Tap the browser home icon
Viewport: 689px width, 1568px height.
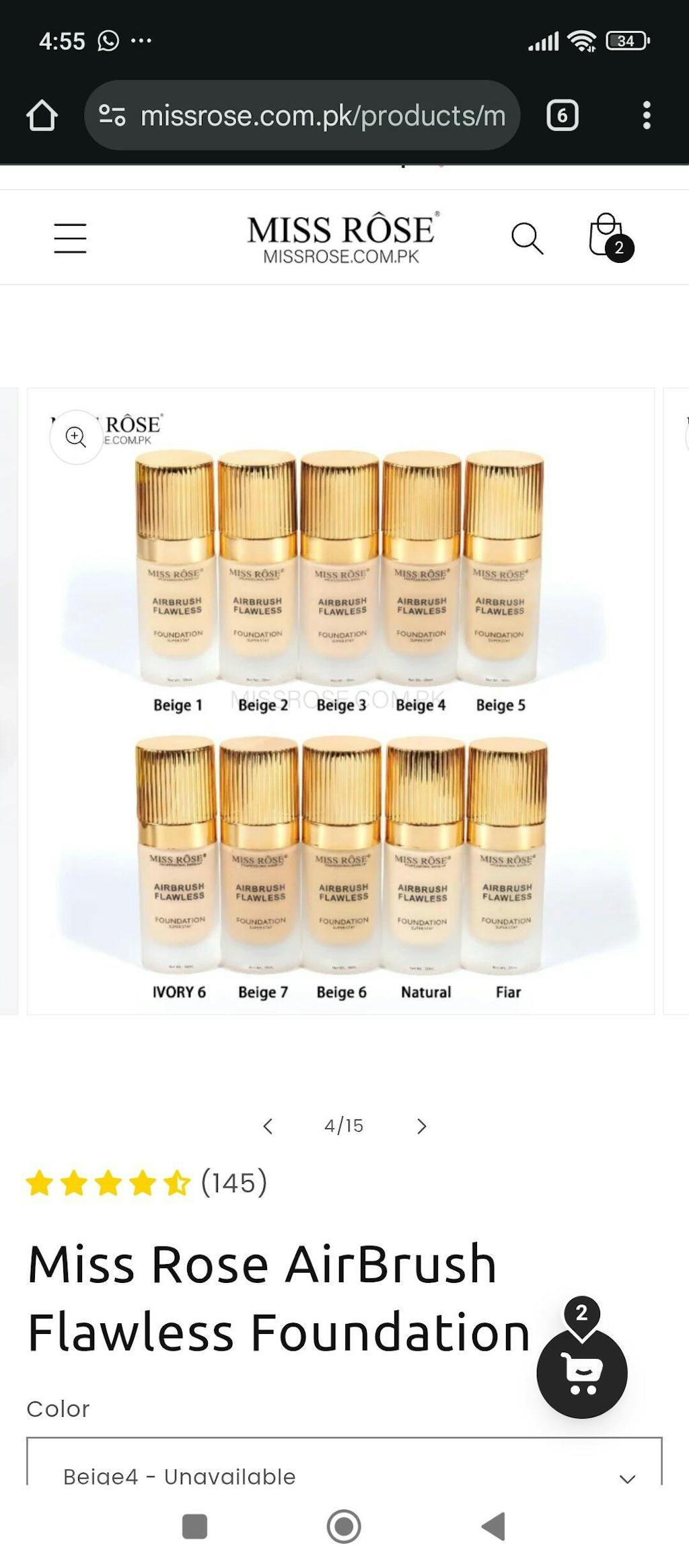pos(42,116)
